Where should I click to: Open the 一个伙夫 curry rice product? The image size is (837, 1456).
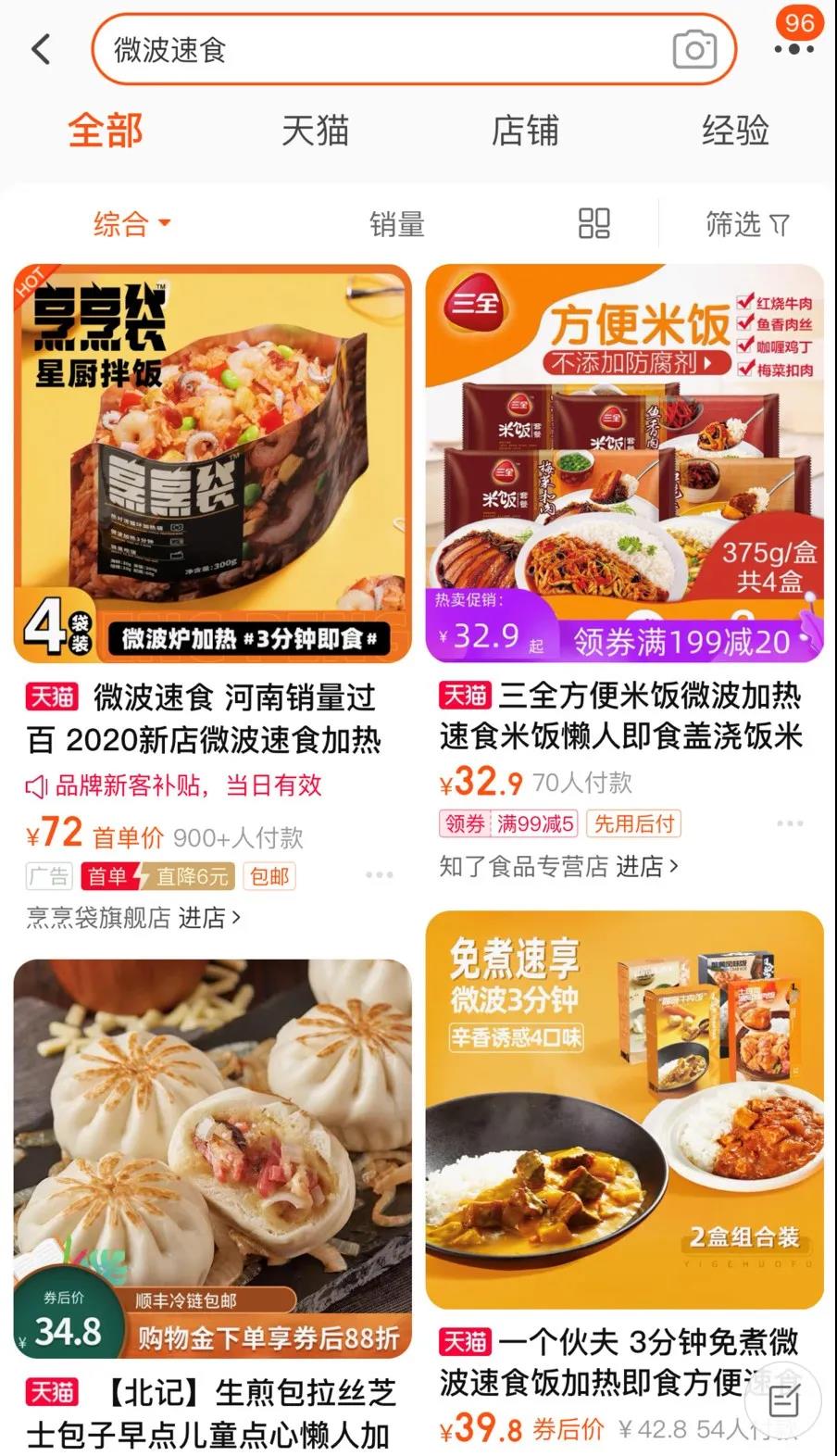(x=624, y=1111)
